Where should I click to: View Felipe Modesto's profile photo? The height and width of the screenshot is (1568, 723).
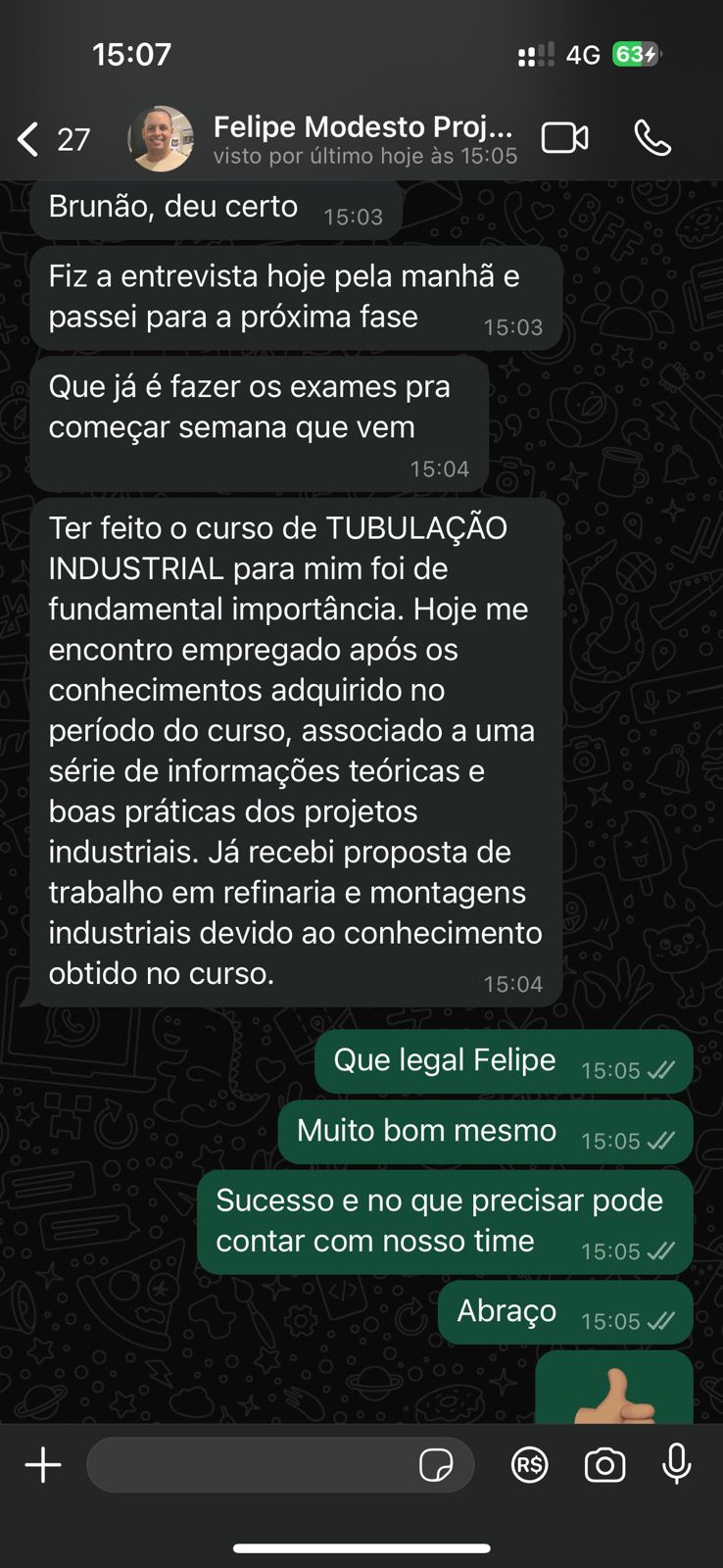click(x=161, y=139)
